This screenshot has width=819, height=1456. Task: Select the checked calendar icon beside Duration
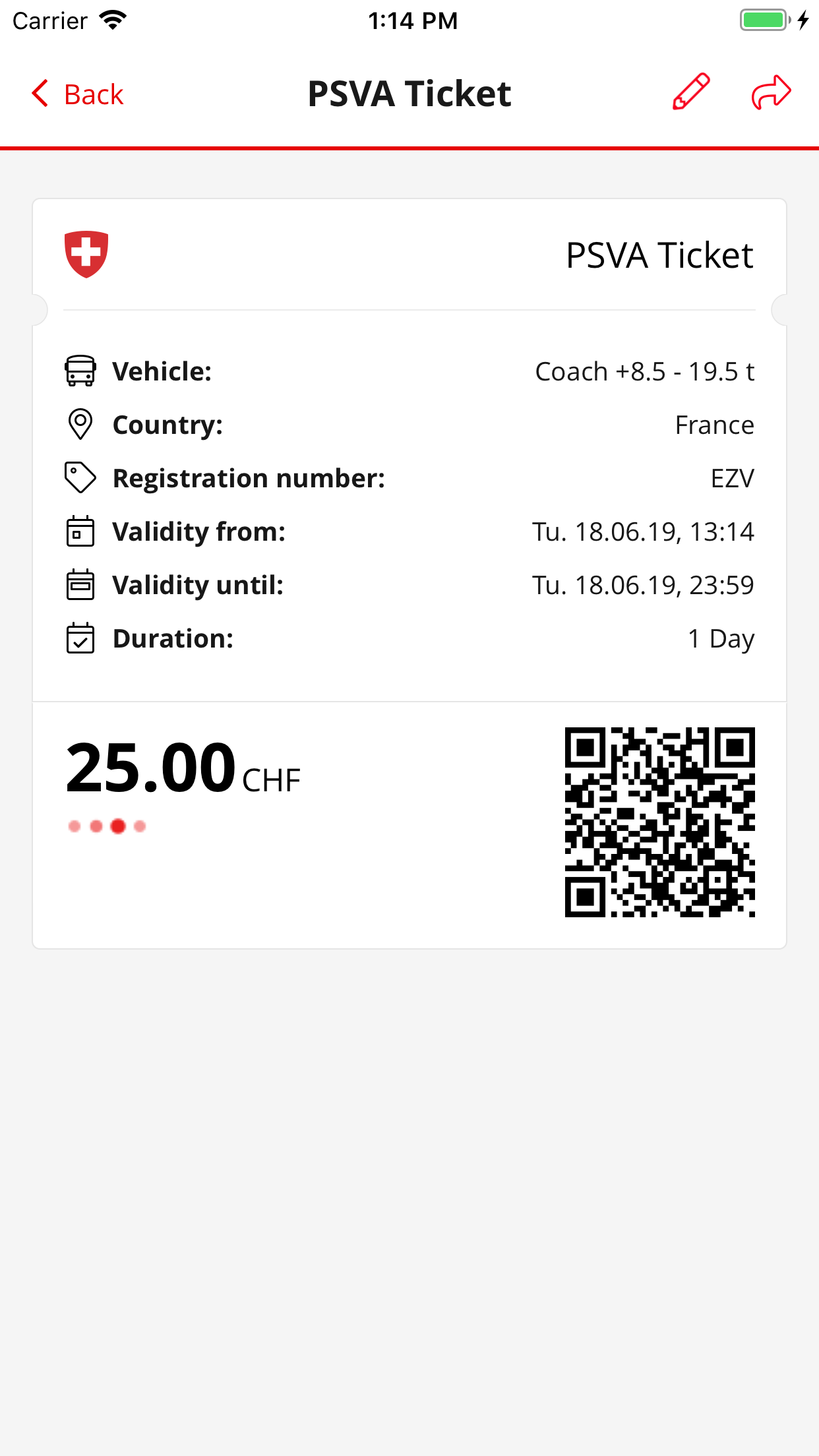pyautogui.click(x=80, y=638)
